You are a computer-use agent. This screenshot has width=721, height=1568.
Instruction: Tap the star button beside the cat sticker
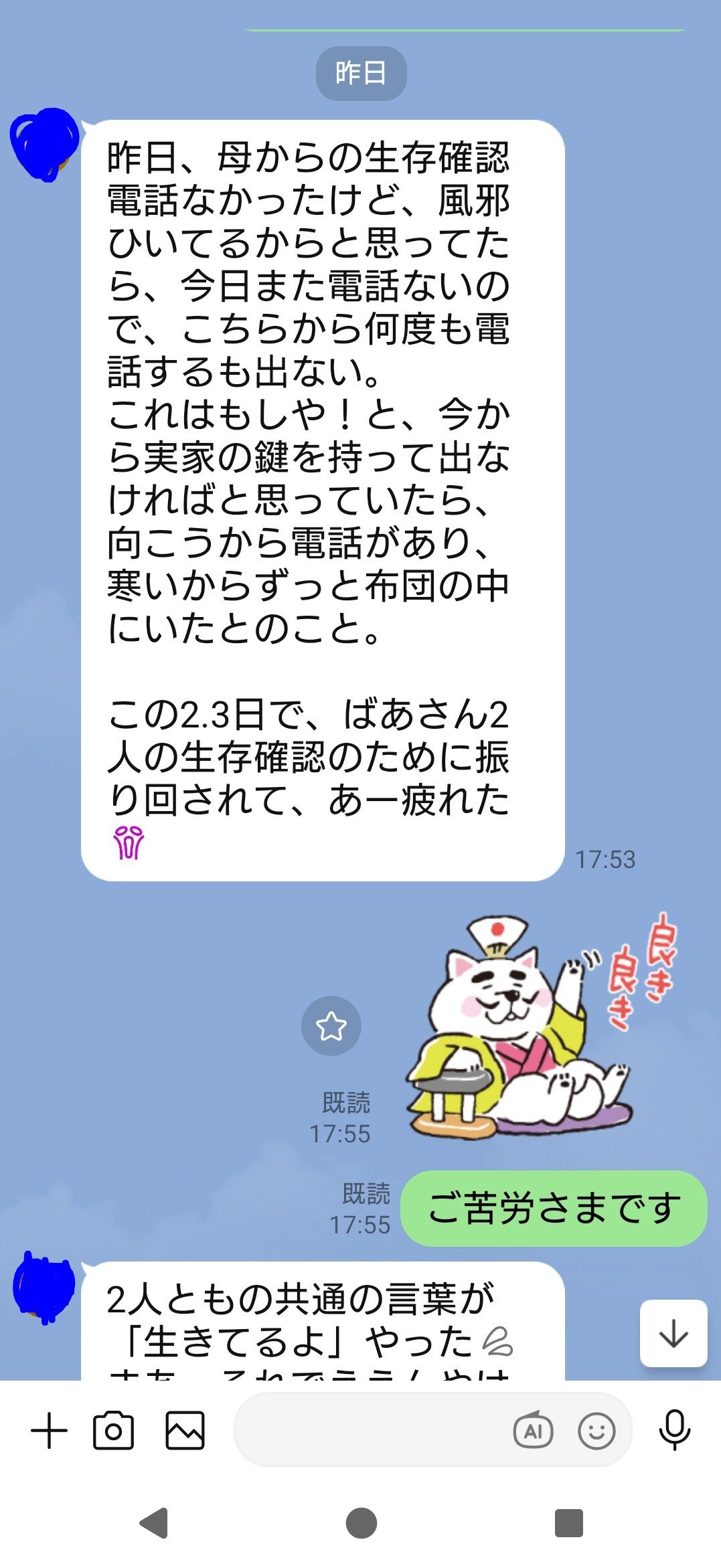point(331,1026)
